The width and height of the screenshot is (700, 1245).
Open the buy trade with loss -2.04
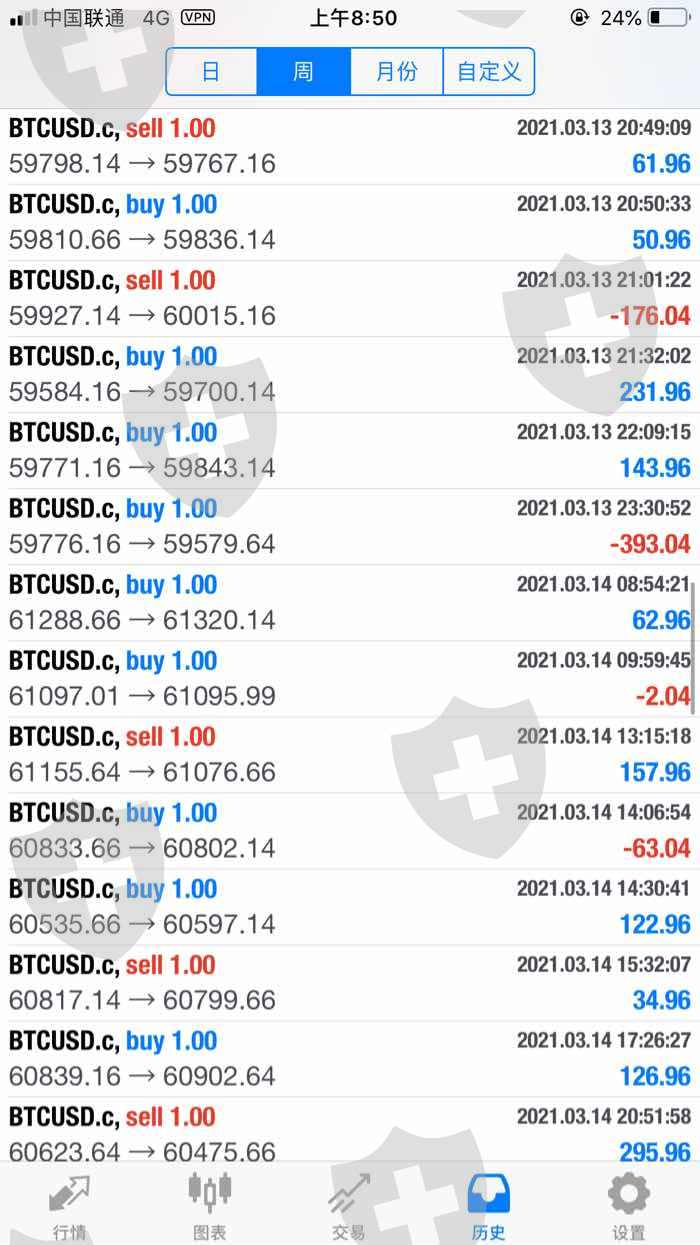[350, 679]
